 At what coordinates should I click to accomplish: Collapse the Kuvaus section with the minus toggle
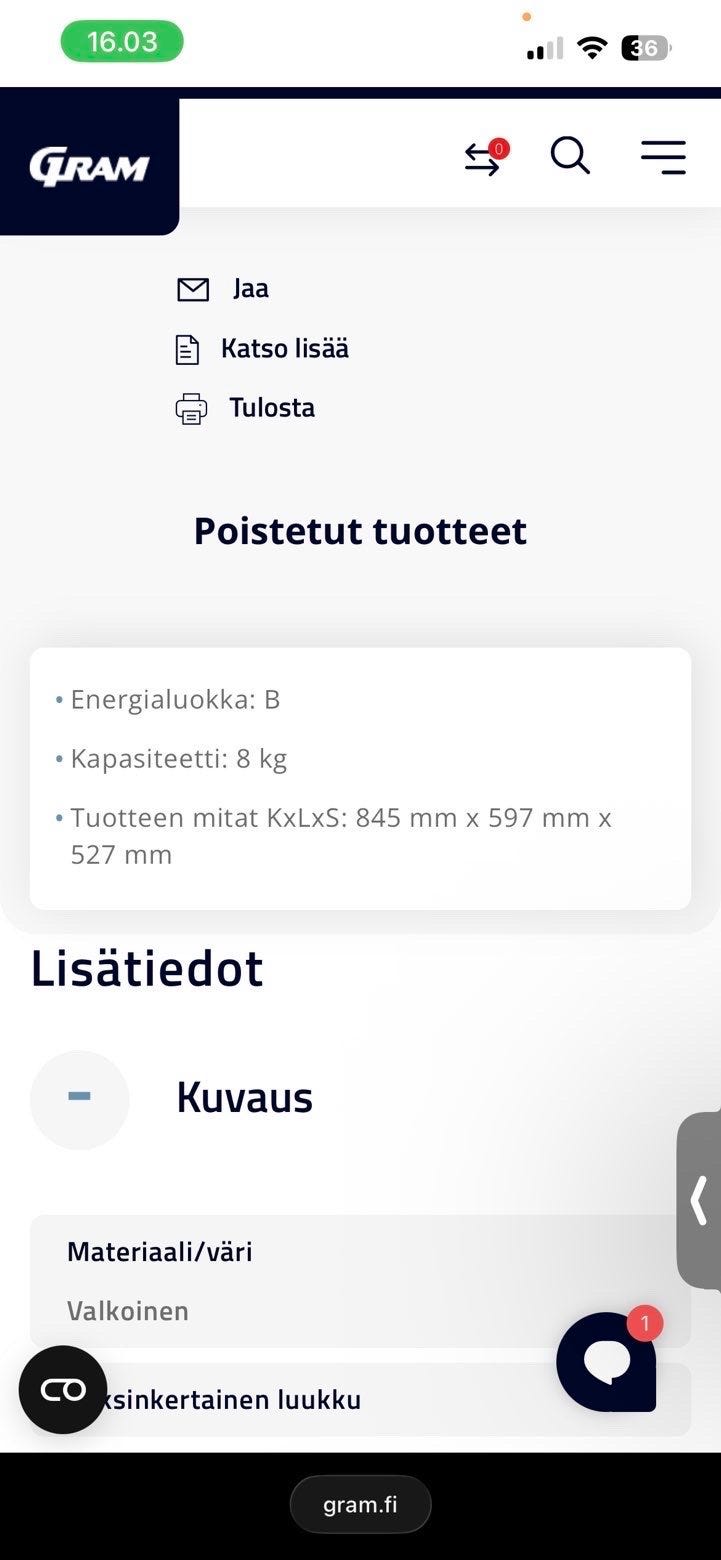coord(79,1098)
